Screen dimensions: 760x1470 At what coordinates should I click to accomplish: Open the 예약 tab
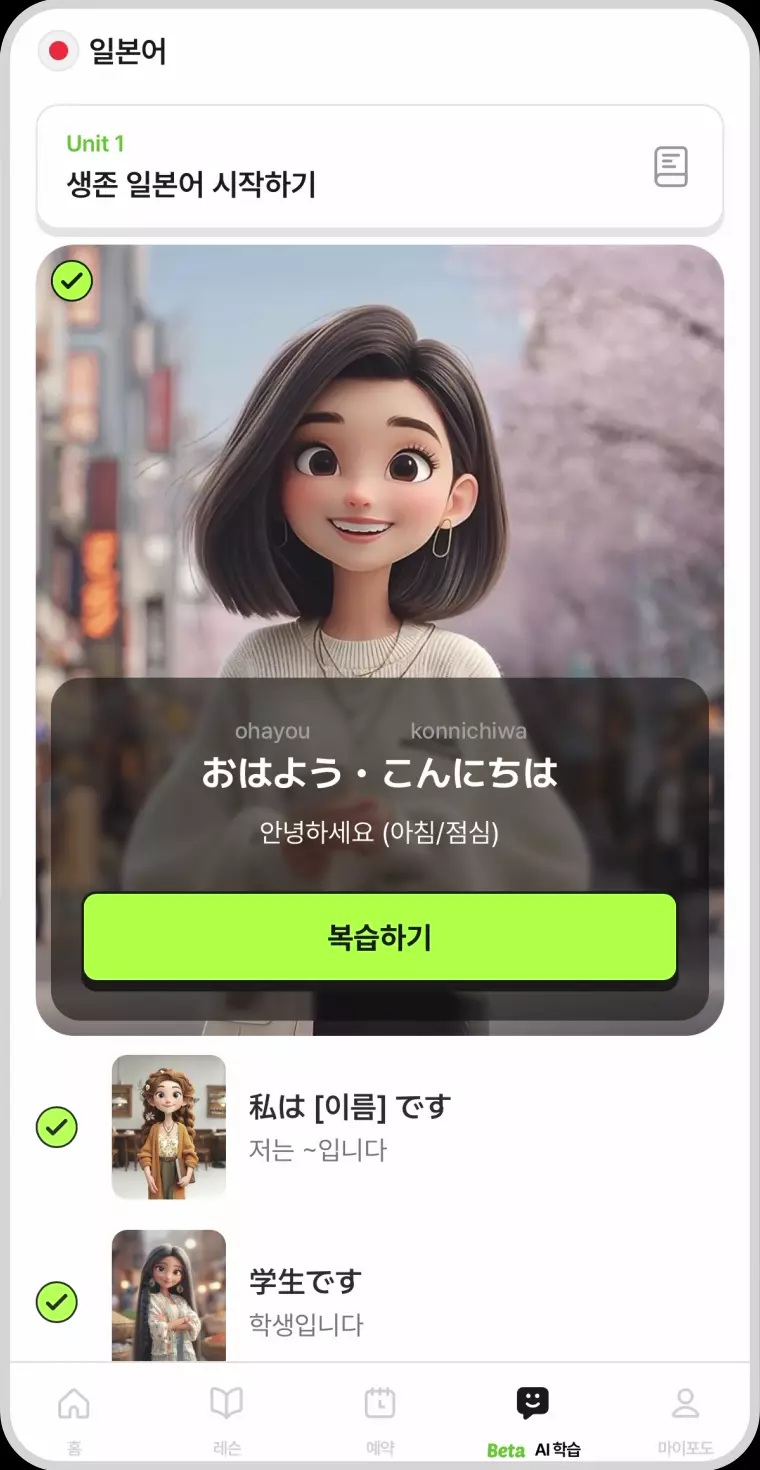coord(380,1418)
